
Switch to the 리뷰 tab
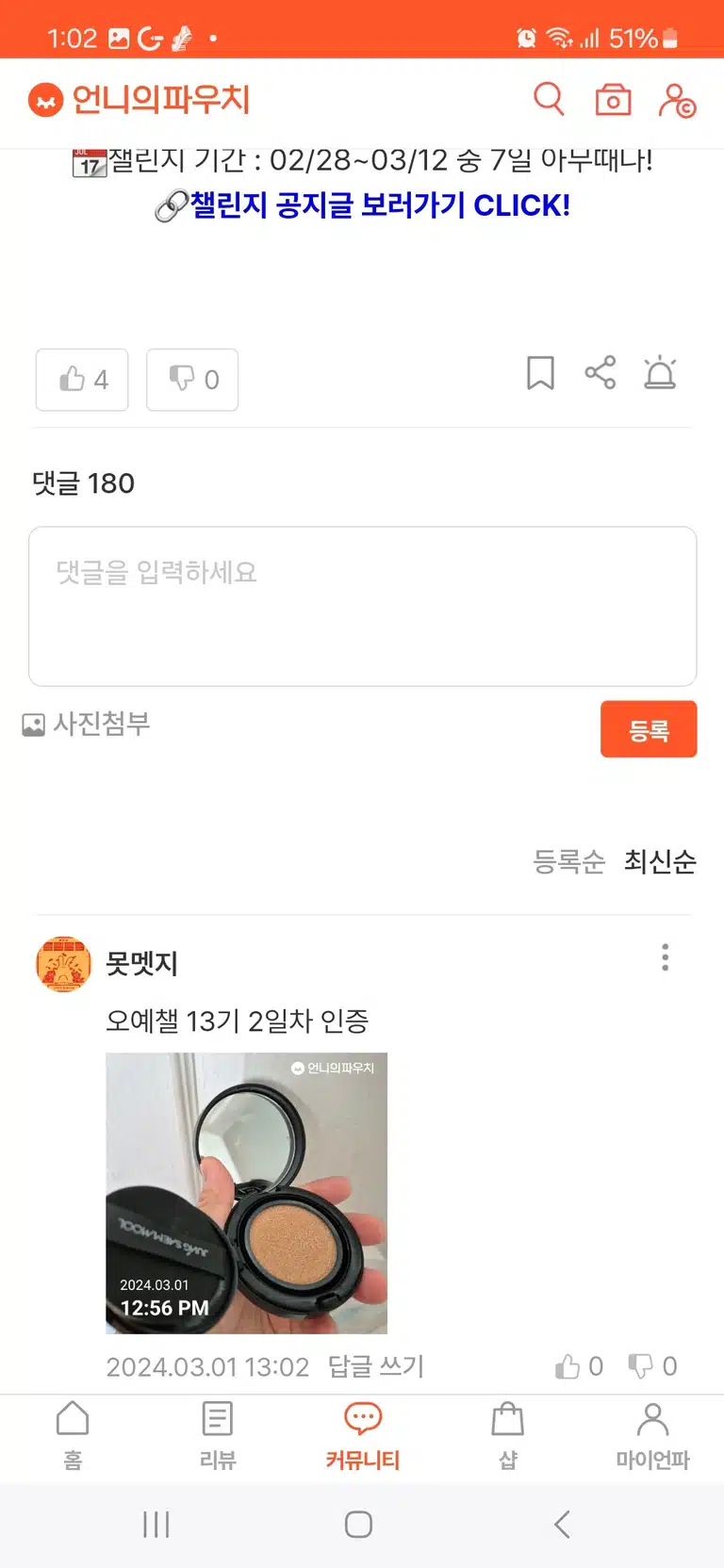point(218,1436)
